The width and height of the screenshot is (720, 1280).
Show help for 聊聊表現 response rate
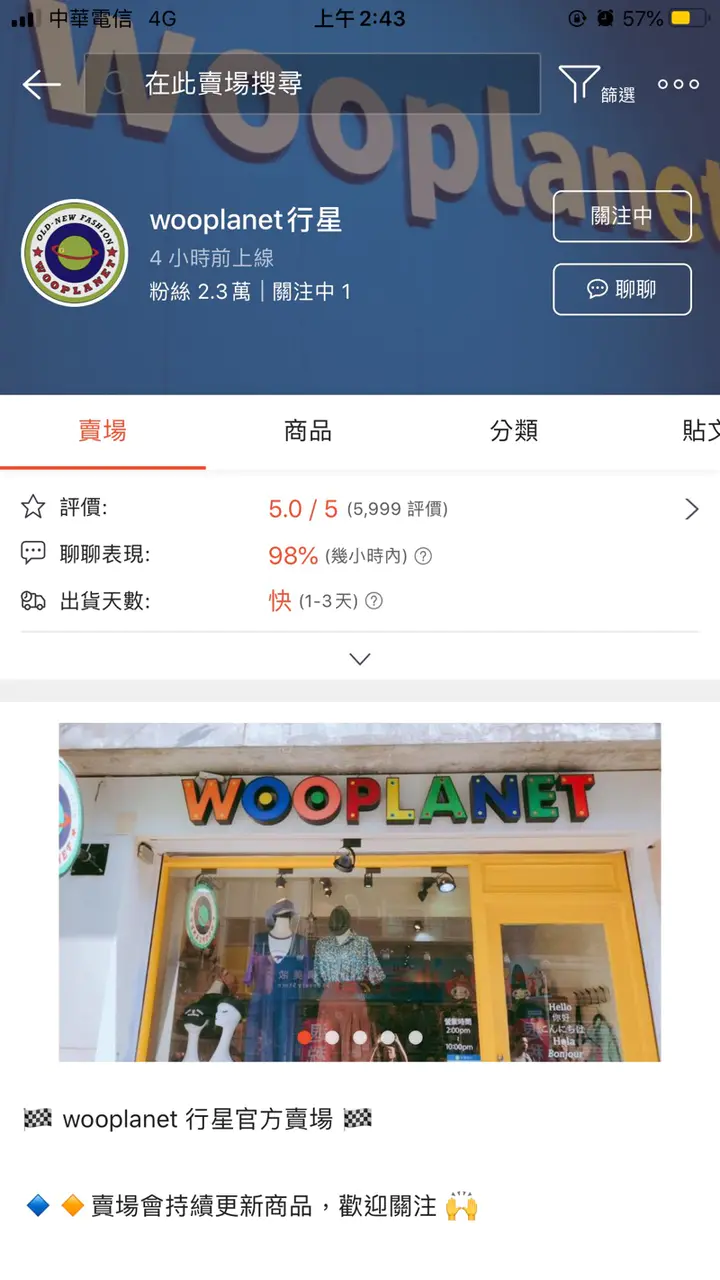tap(423, 556)
